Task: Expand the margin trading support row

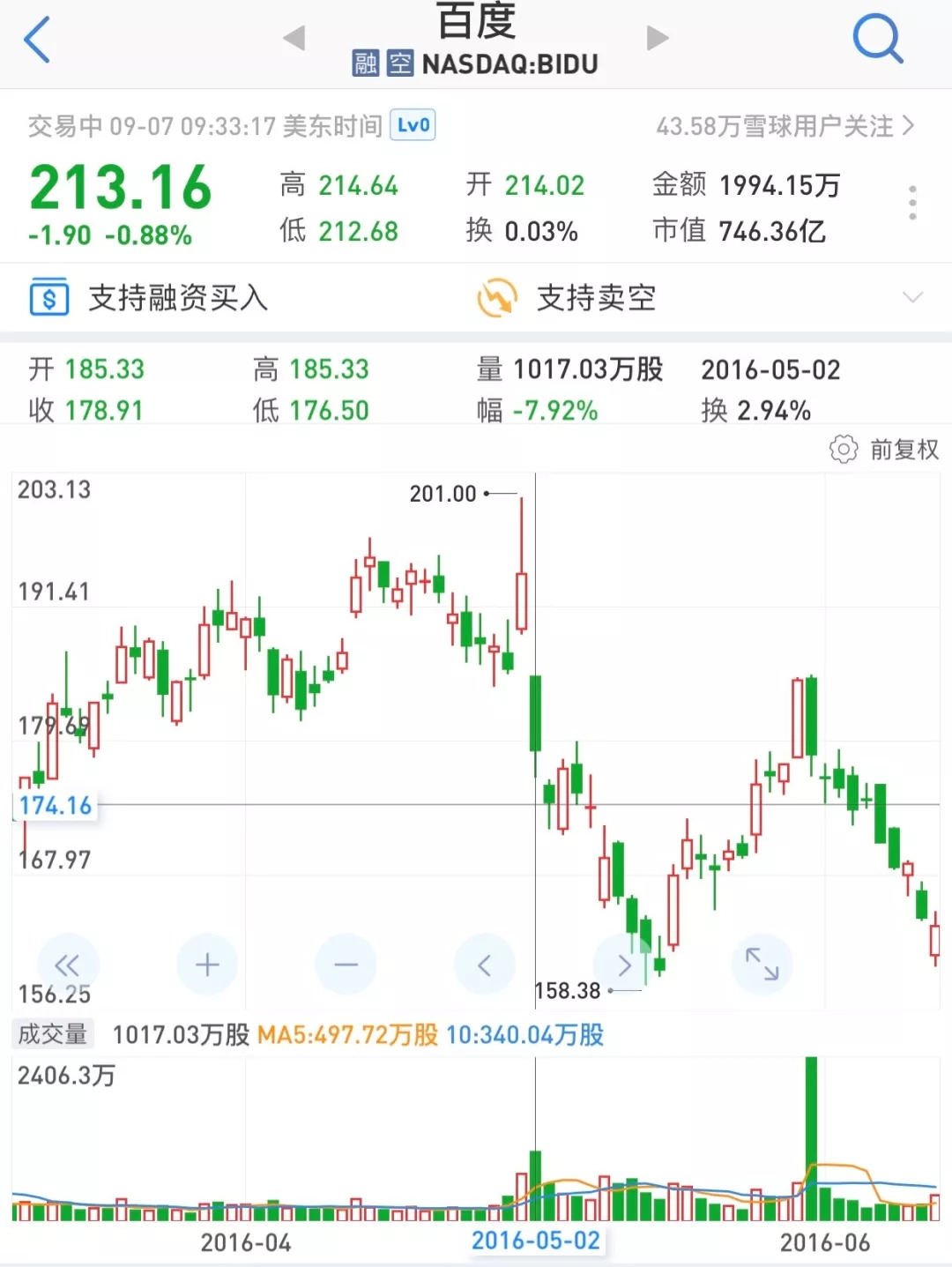Action: (912, 297)
